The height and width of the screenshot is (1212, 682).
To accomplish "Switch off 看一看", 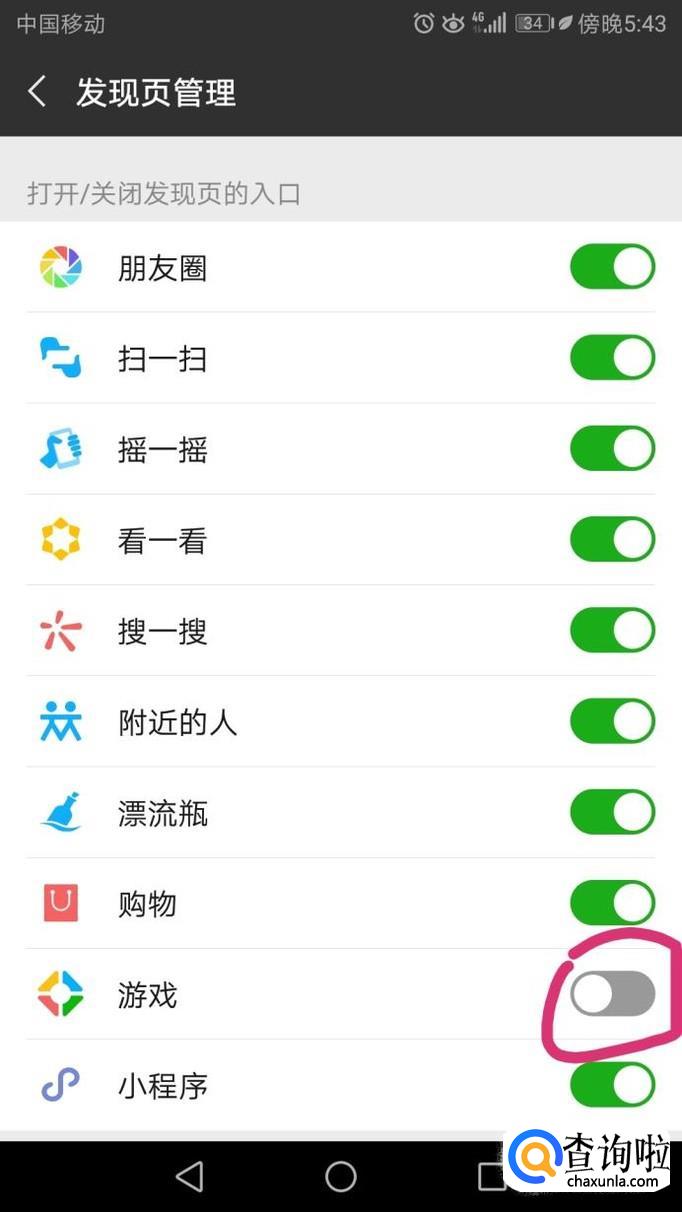I will [x=612, y=540].
